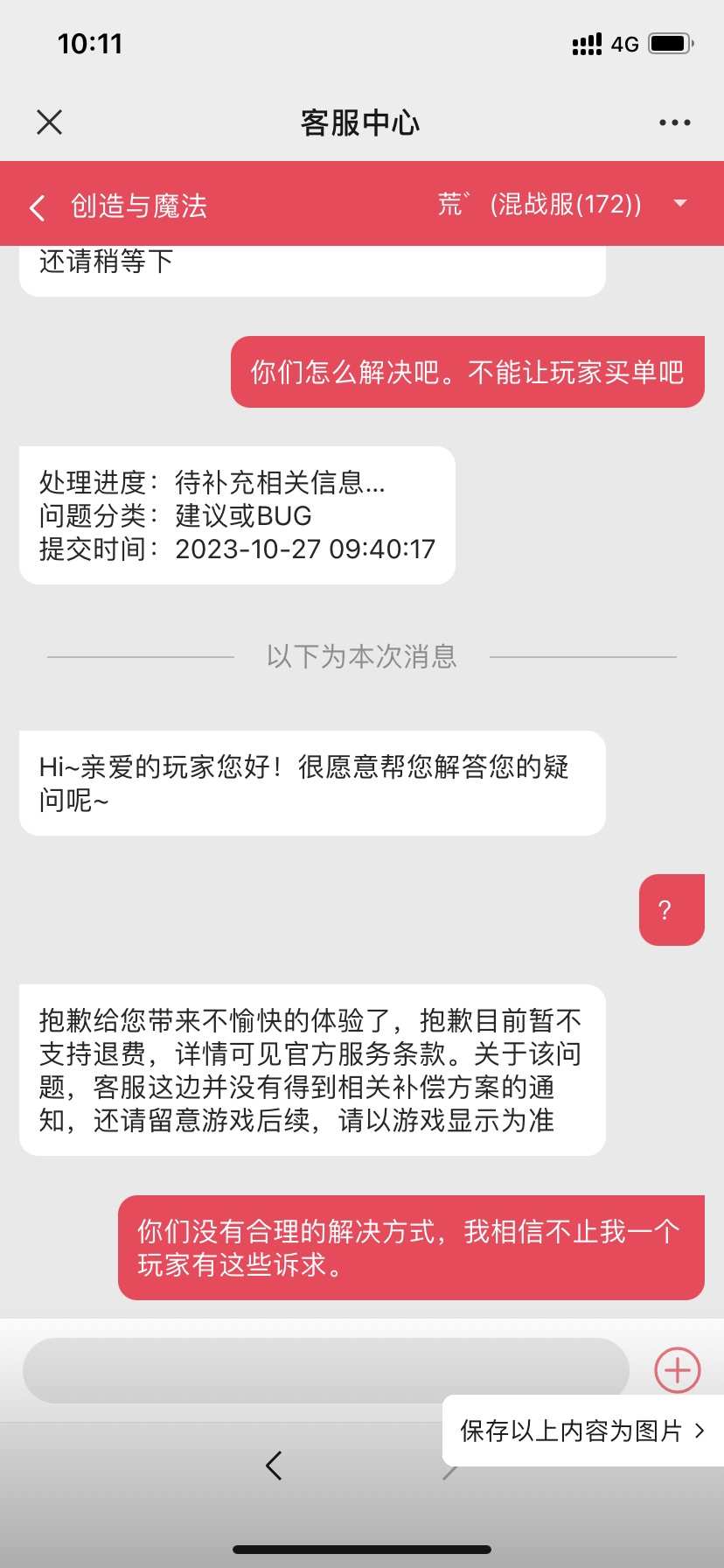Expand the 混战服(172) server dropdown

[680, 204]
